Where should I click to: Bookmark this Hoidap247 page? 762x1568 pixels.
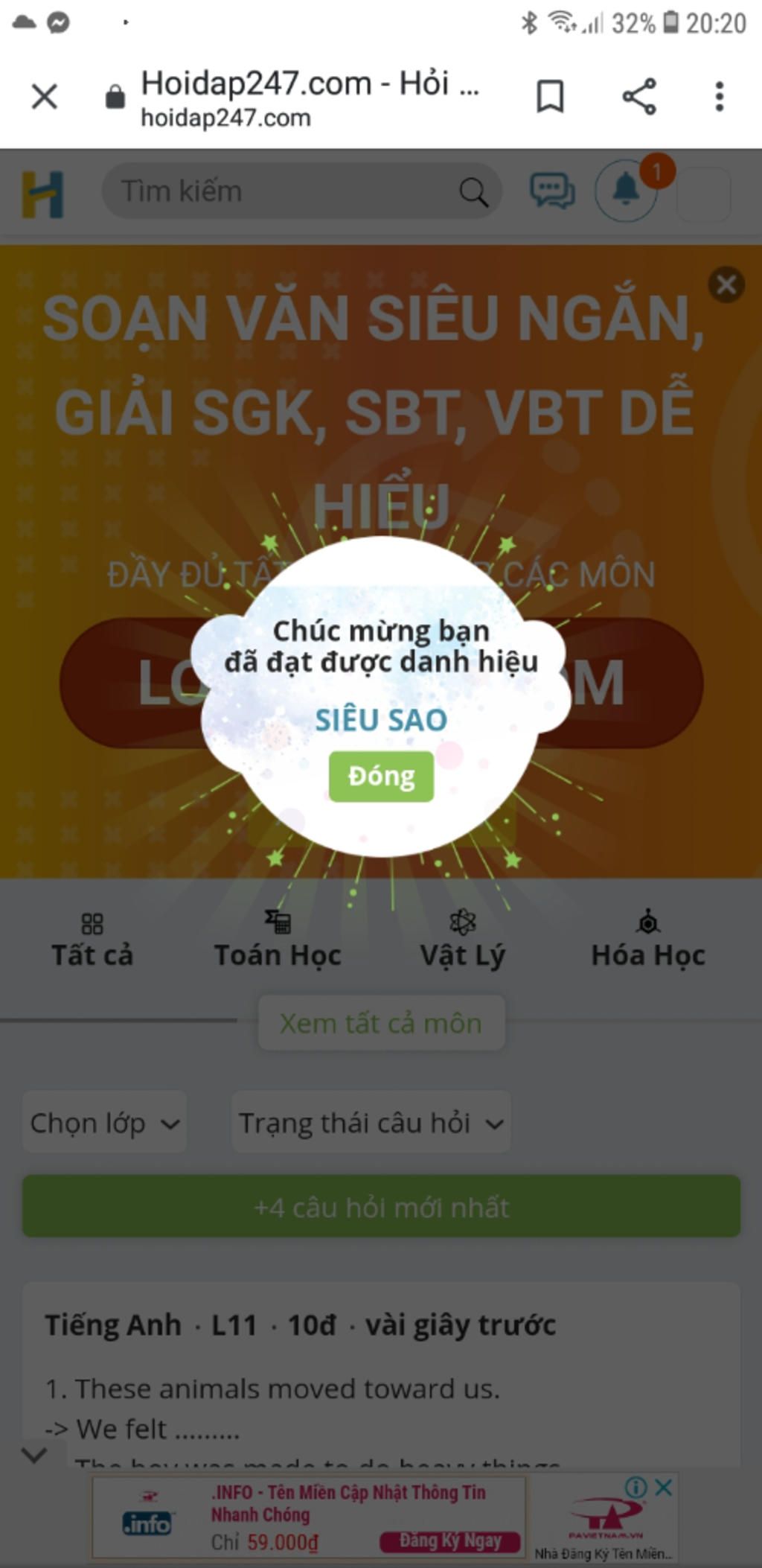pyautogui.click(x=550, y=97)
